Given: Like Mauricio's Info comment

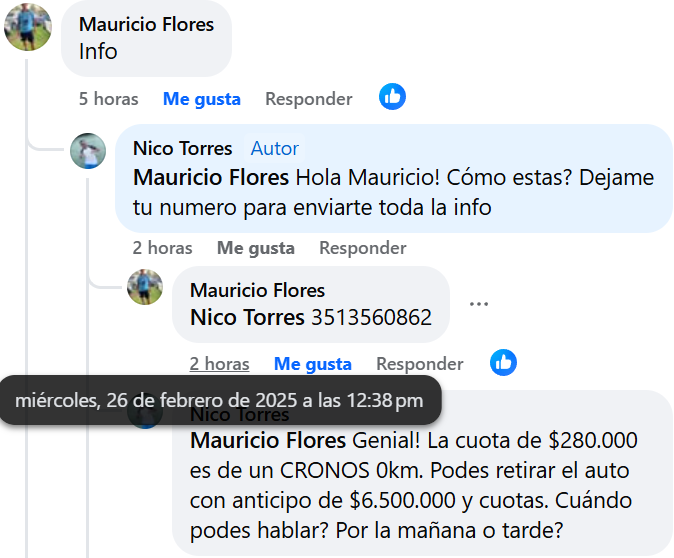Looking at the screenshot, I should (x=202, y=99).
